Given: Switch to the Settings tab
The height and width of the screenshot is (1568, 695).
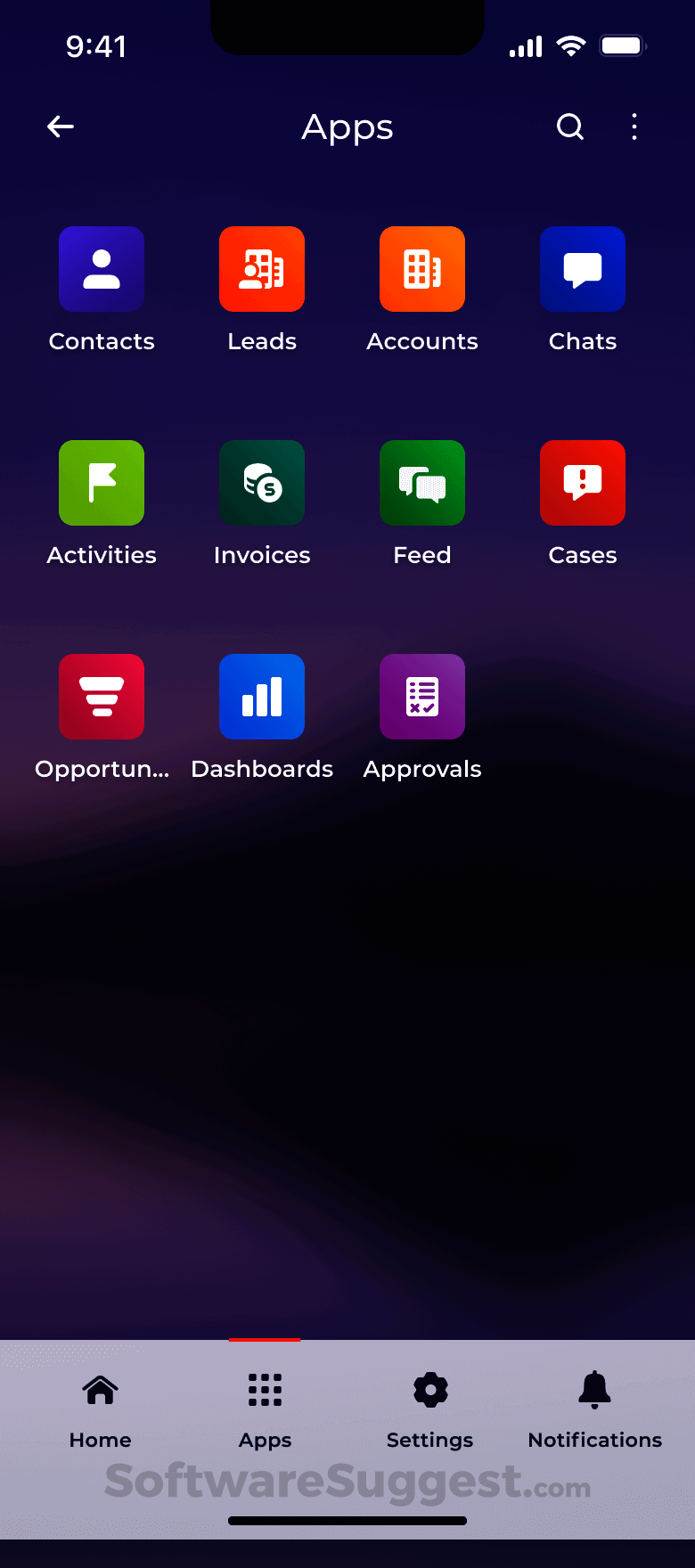Looking at the screenshot, I should click(x=429, y=1411).
